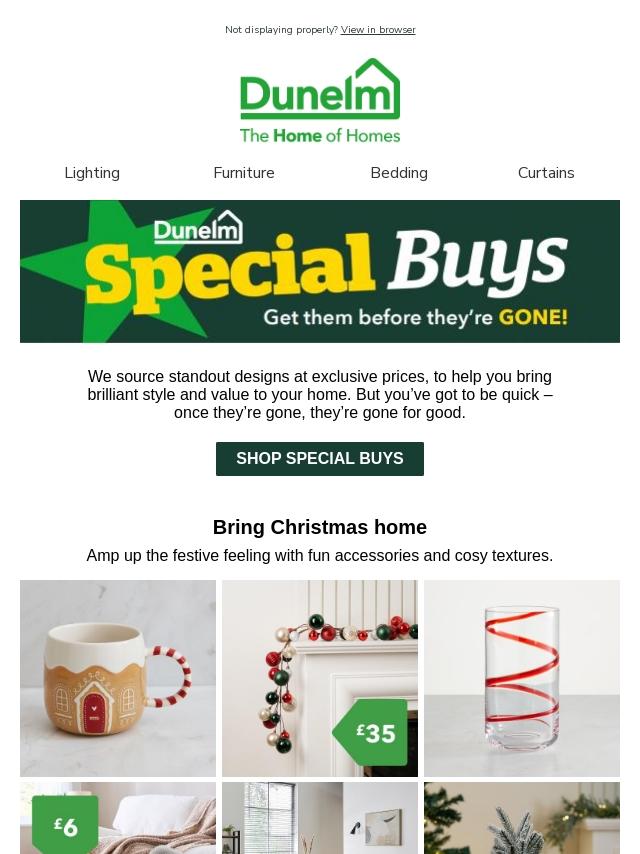Tap the Shop Special Buys button
The height and width of the screenshot is (854, 640).
pos(320,459)
